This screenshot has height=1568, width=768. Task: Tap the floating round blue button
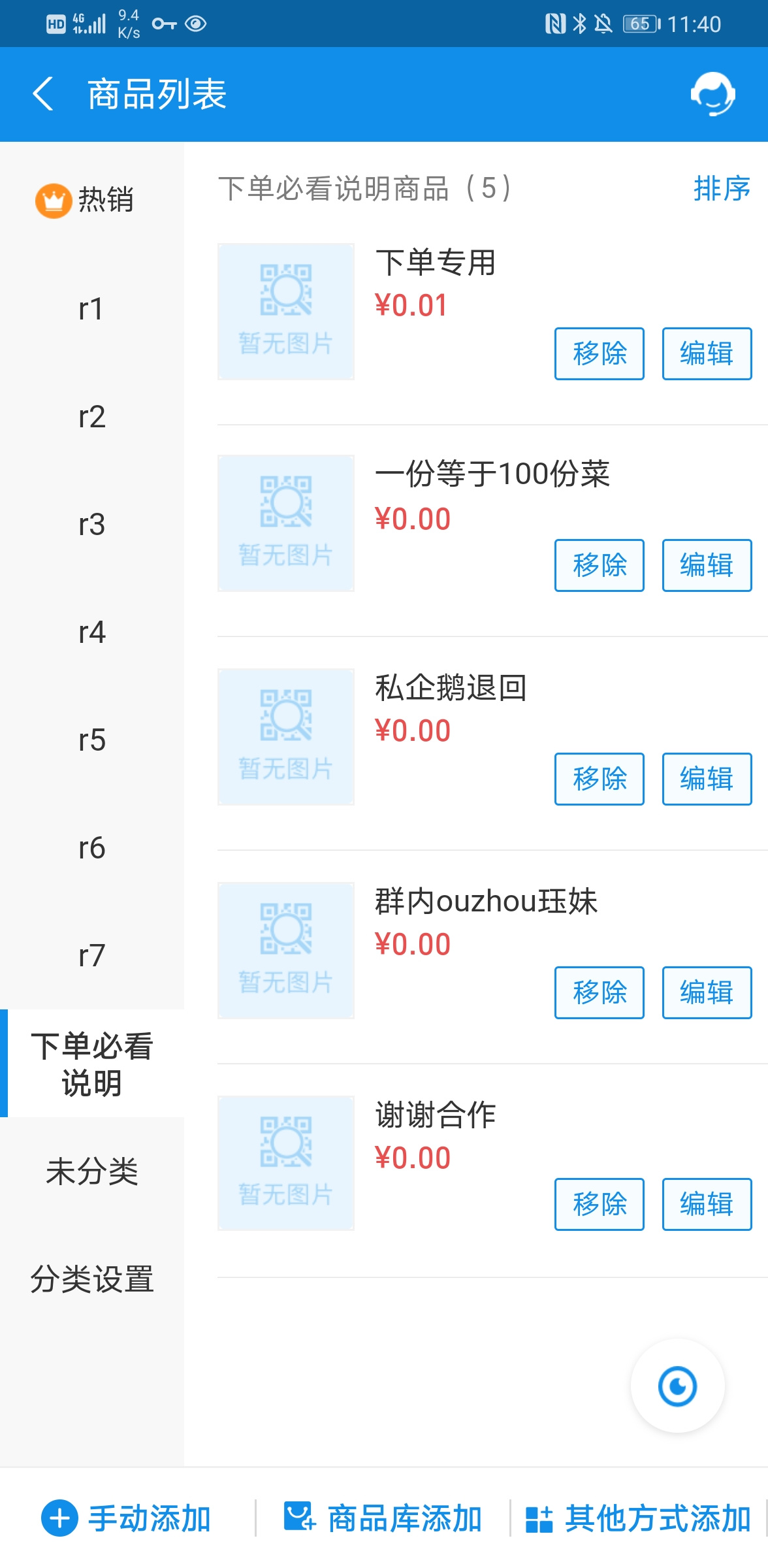pyautogui.click(x=678, y=1386)
